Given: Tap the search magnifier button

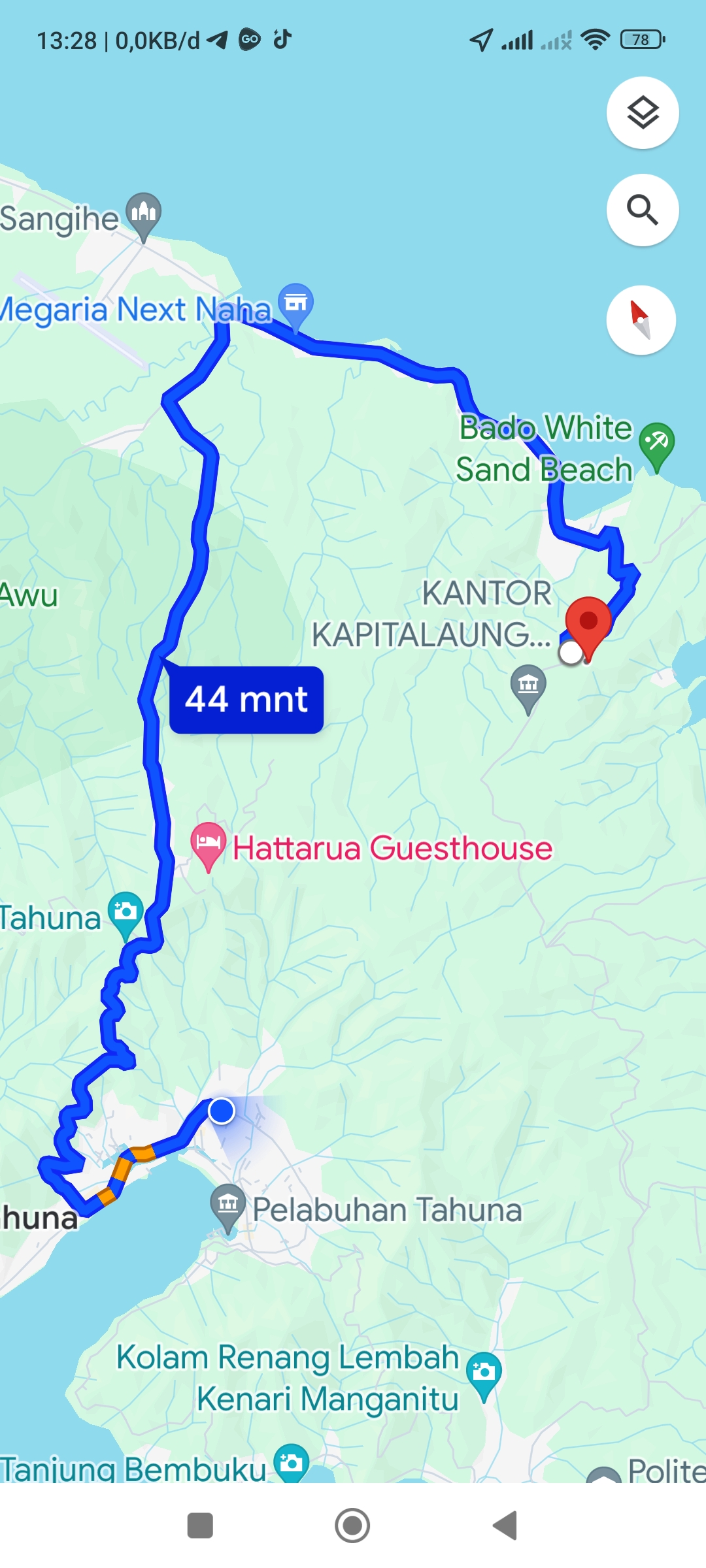Looking at the screenshot, I should [643, 210].
